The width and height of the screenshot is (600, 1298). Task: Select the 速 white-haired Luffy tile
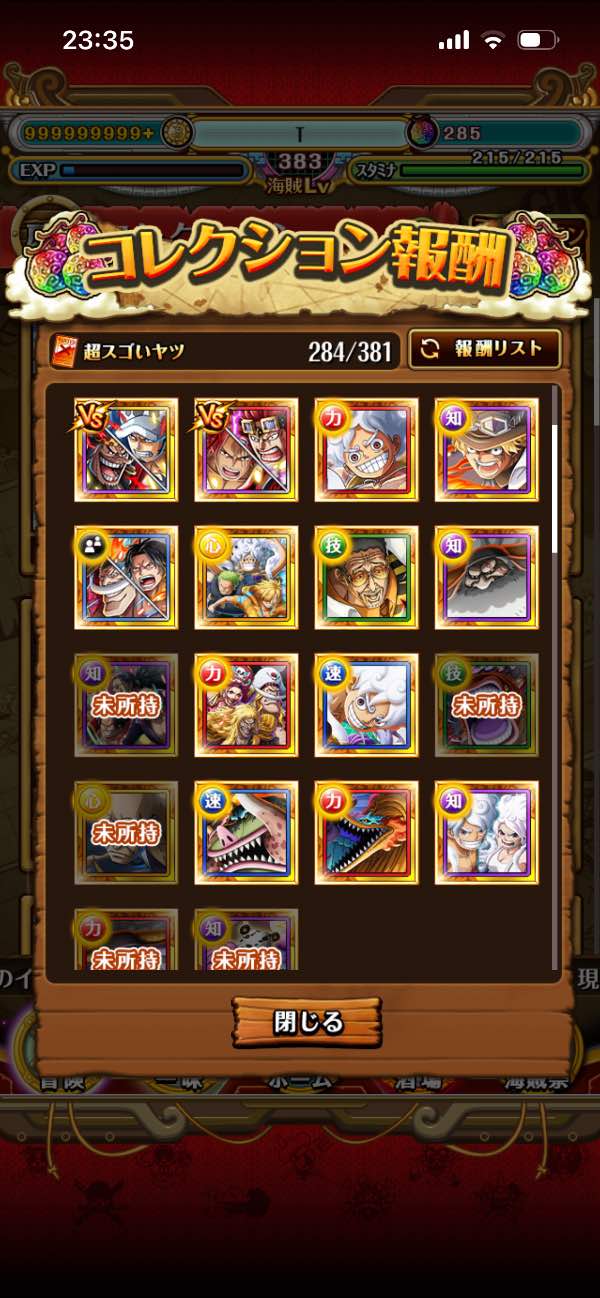[x=366, y=705]
